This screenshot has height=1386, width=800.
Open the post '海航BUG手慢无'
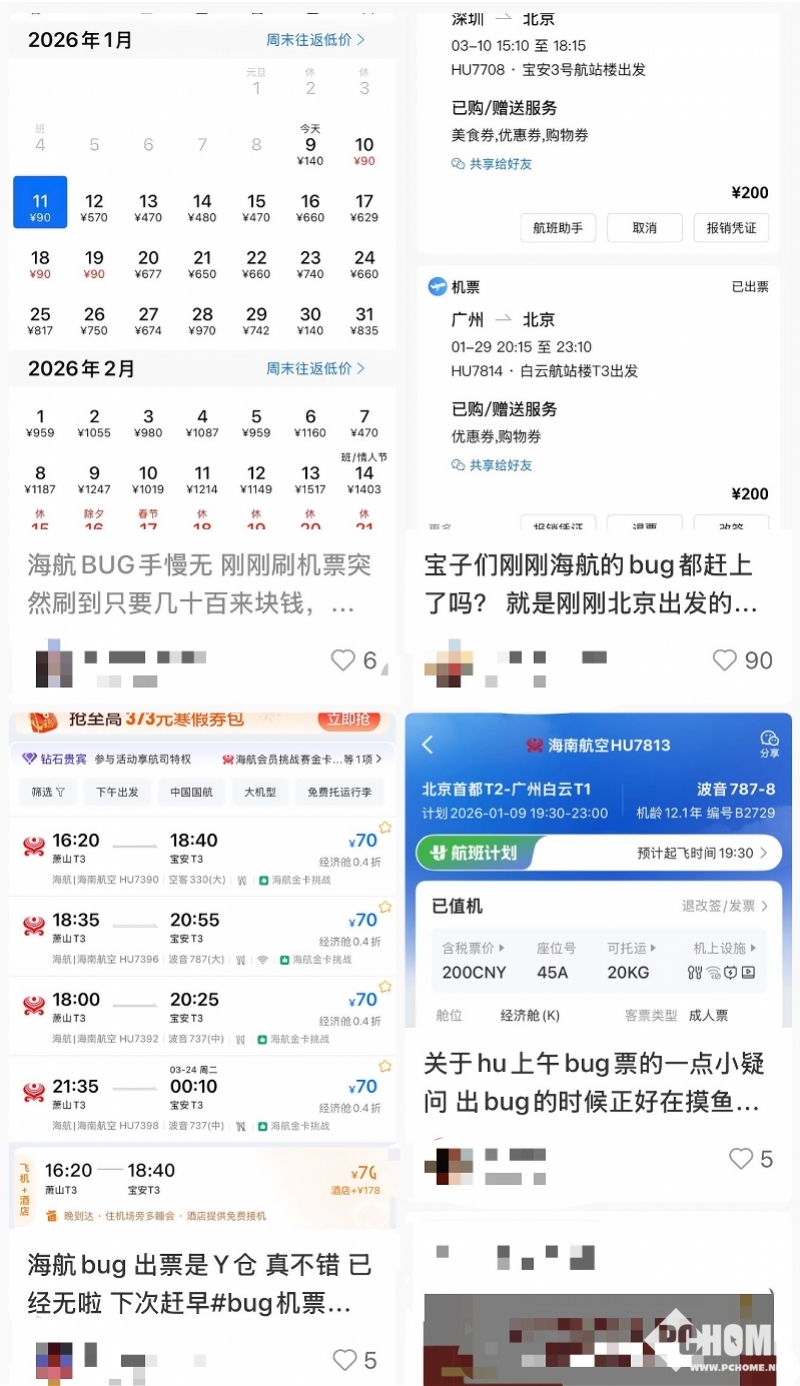200,585
